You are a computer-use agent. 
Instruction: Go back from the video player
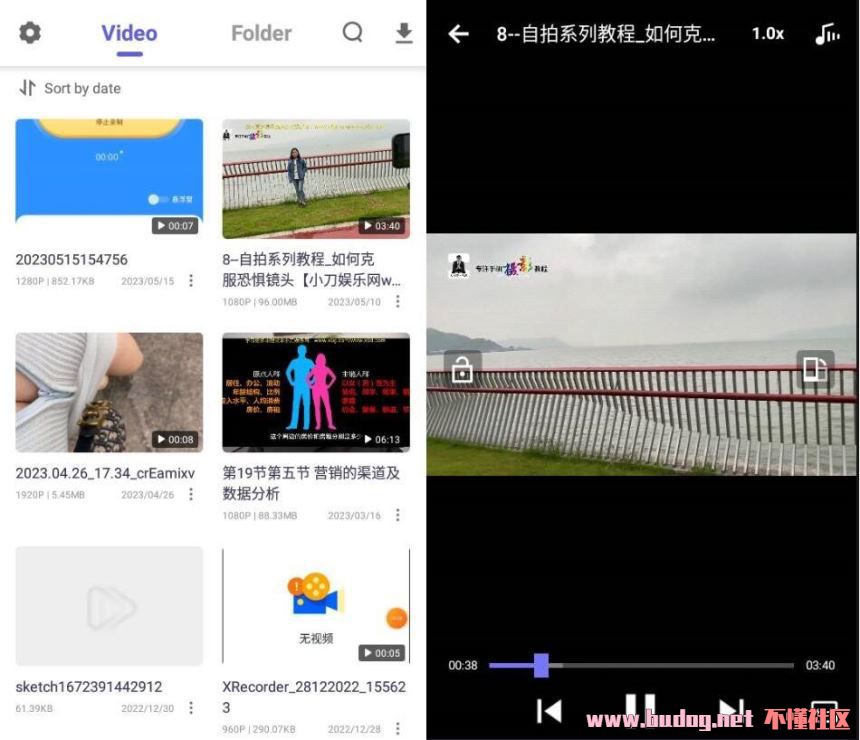tap(458, 34)
